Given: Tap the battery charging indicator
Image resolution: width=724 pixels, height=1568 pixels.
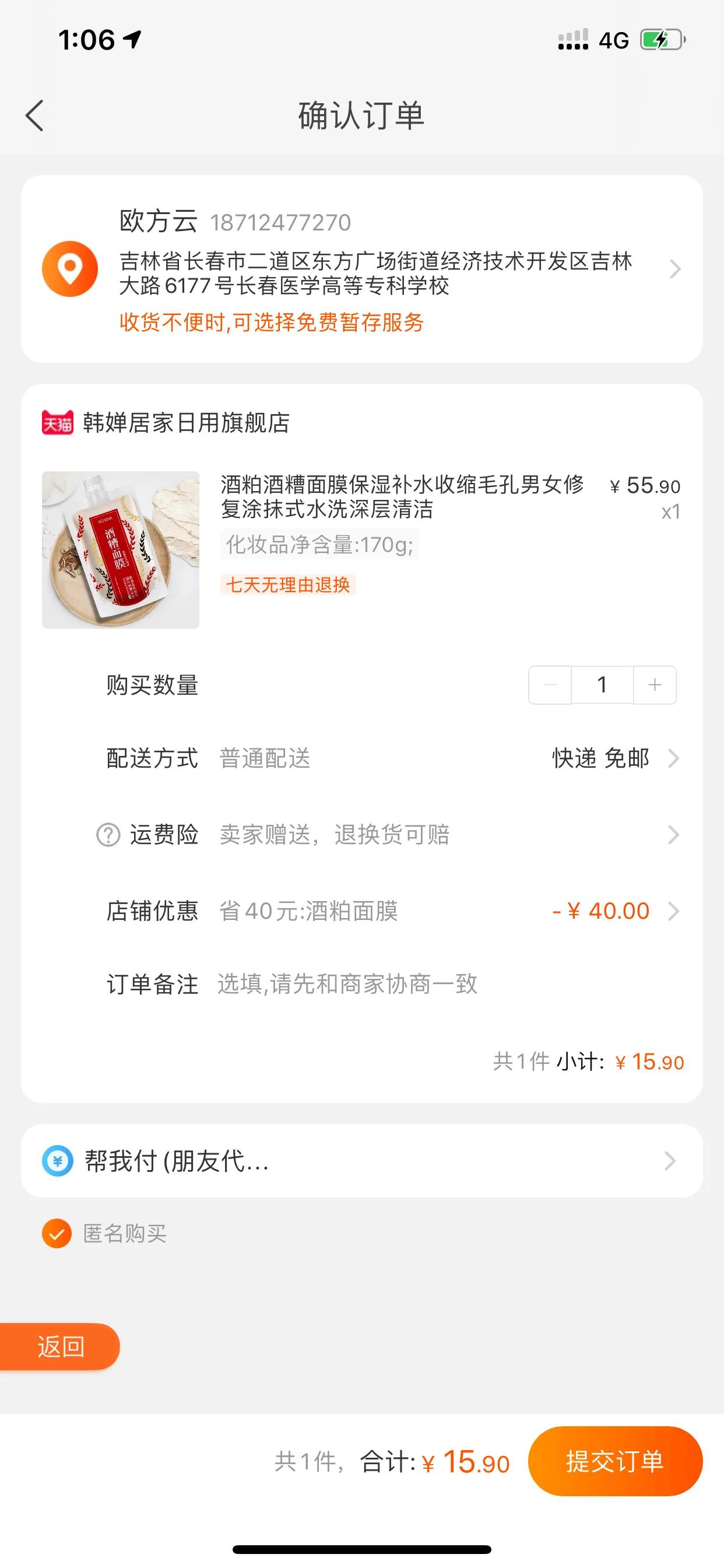Looking at the screenshot, I should tap(661, 38).
